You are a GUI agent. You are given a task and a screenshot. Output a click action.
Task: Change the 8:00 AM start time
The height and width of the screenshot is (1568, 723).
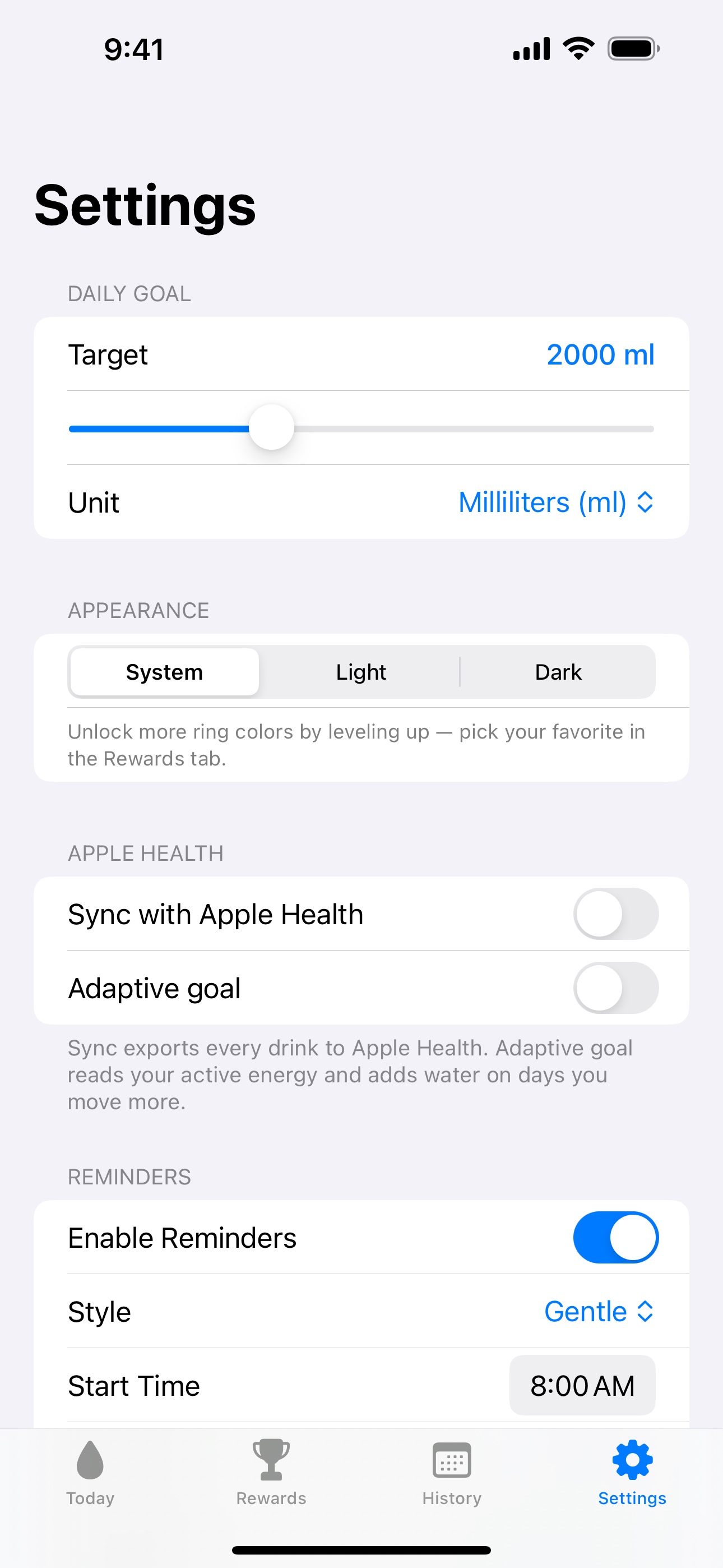click(x=582, y=1385)
